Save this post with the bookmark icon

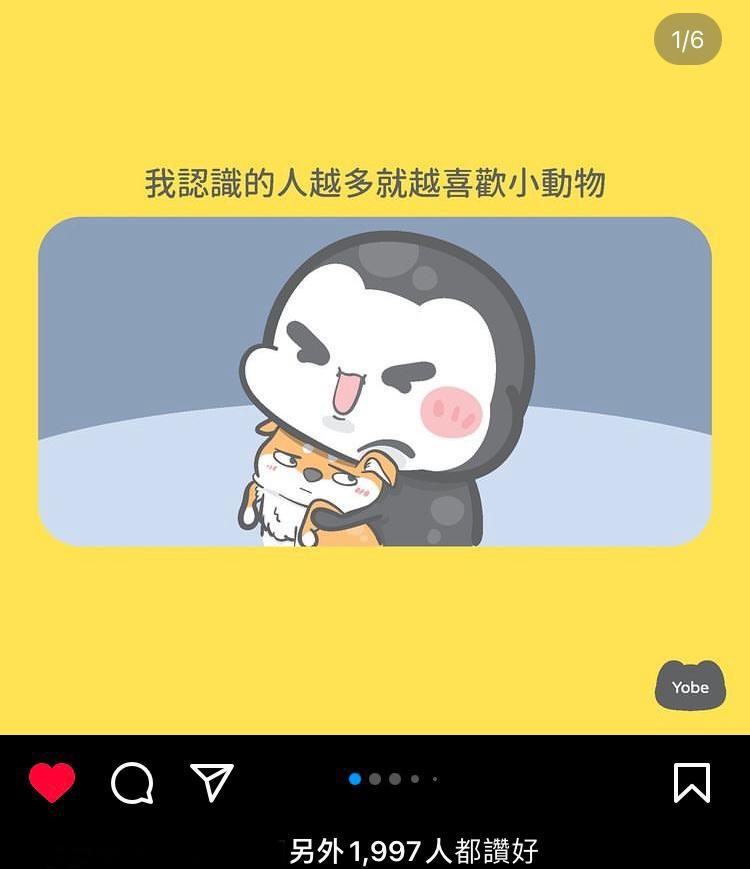pos(692,782)
